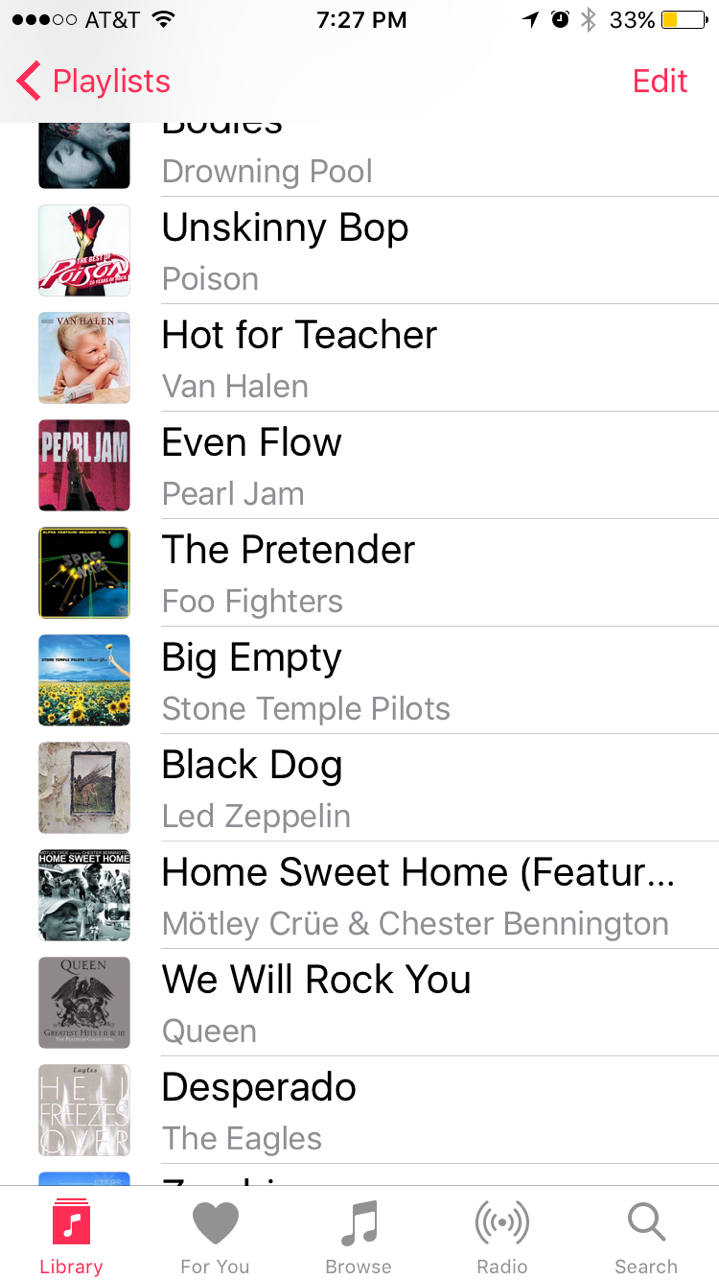The height and width of the screenshot is (1280, 719).
Task: Play Black Dog by Led Zeppelin
Action: 360,788
